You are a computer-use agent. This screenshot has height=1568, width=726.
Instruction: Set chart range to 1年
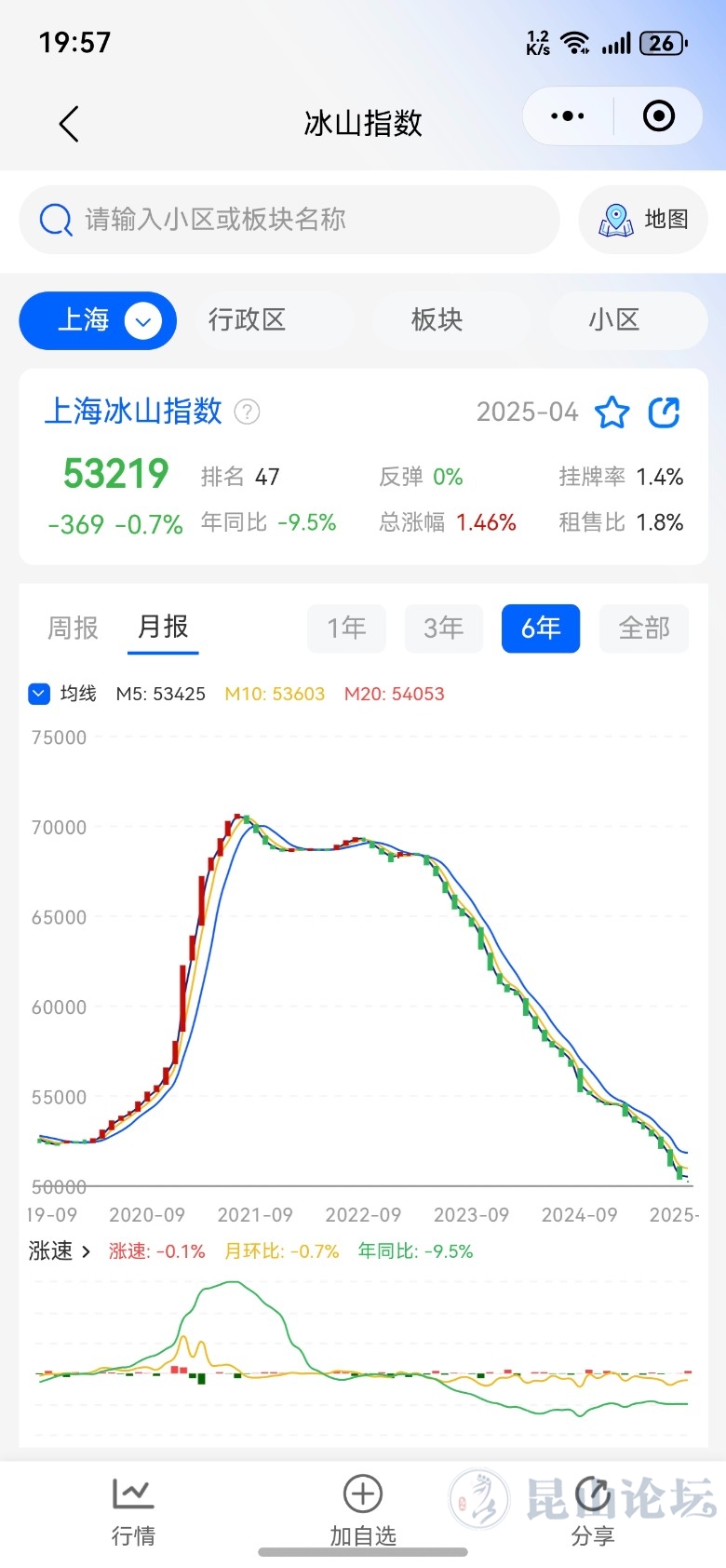pos(346,629)
